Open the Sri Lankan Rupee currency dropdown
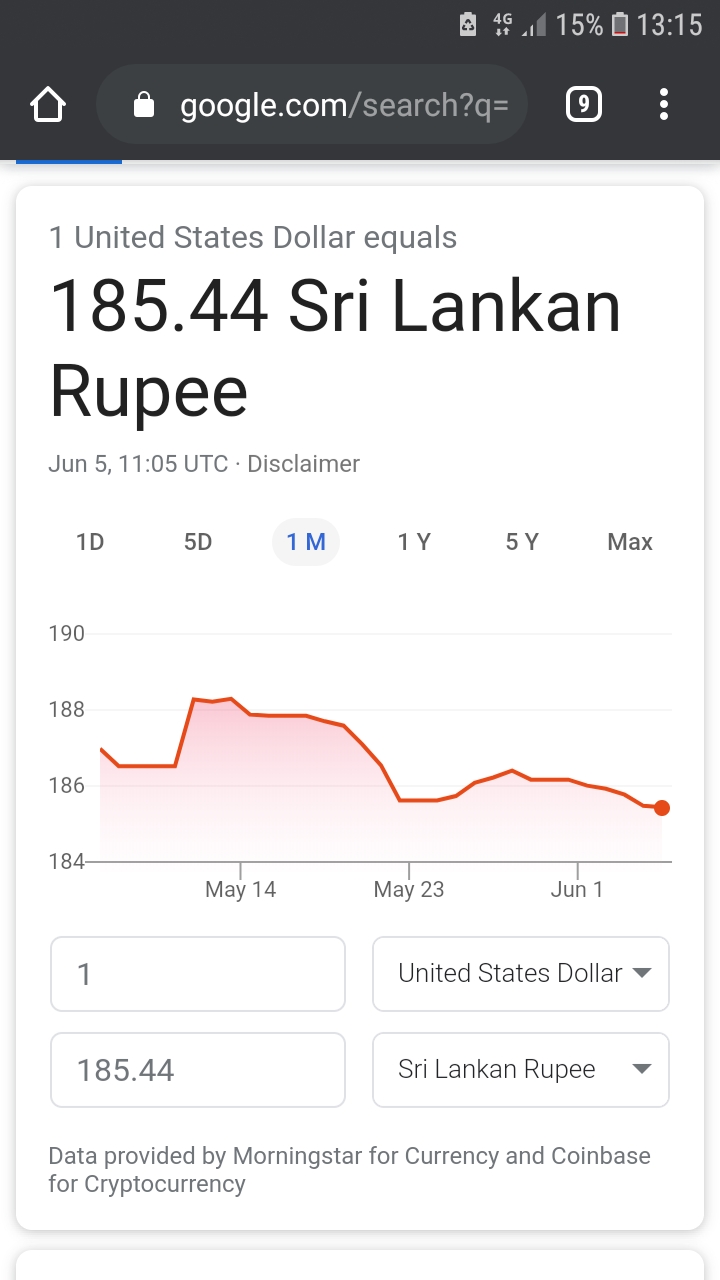This screenshot has height=1280, width=720. [x=521, y=1070]
